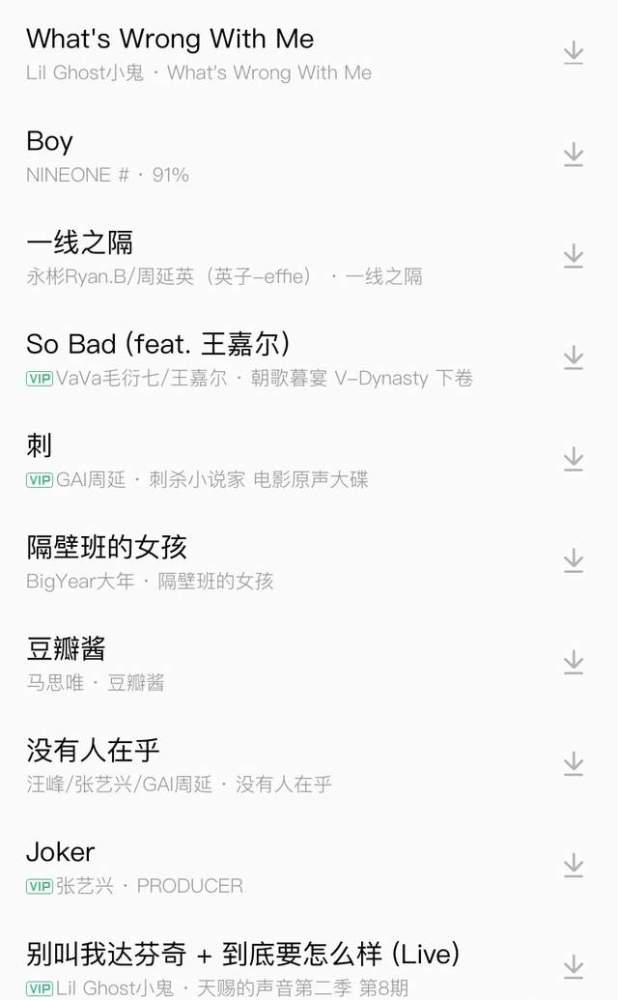
Task: Download 别叫我达芬奇 + 到底要怎么样 (Live)
Action: tap(573, 967)
